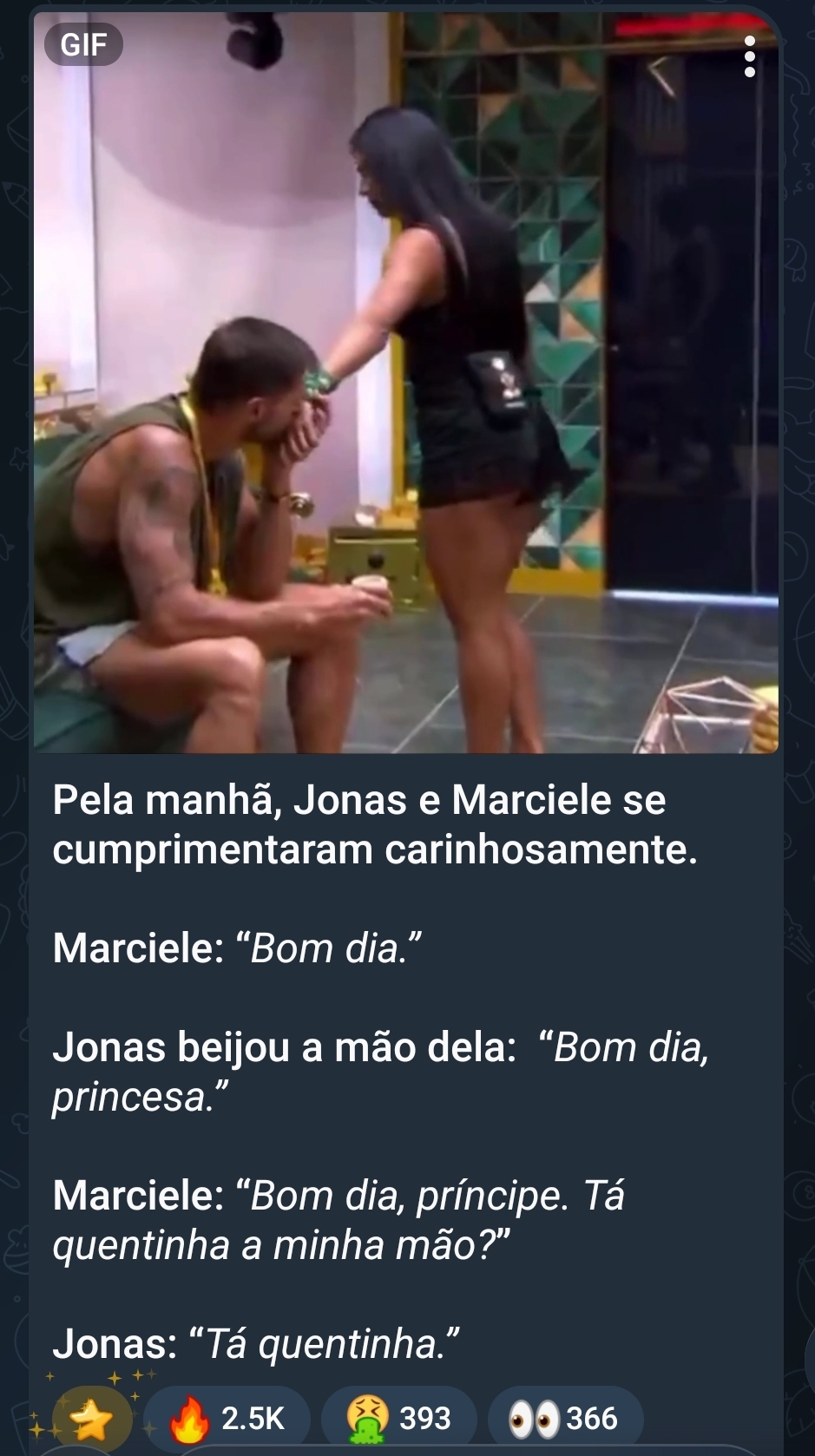React with the eyes emoji
Screen dimensions: 815x1456
(x=564, y=1419)
